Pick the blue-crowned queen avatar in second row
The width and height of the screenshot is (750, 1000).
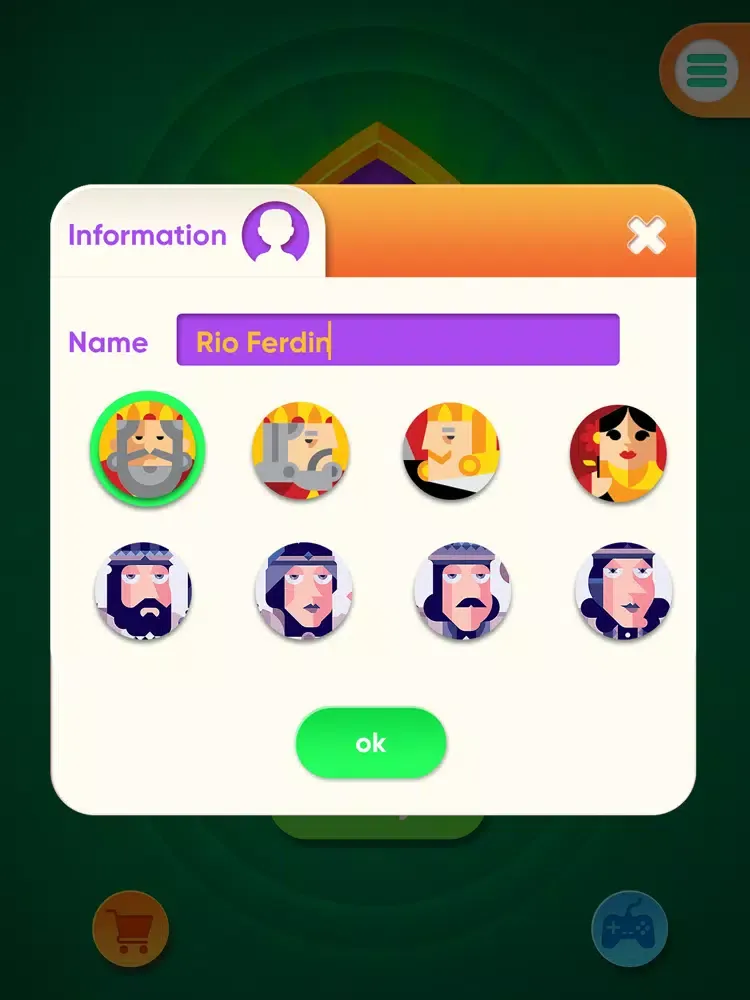pos(303,591)
